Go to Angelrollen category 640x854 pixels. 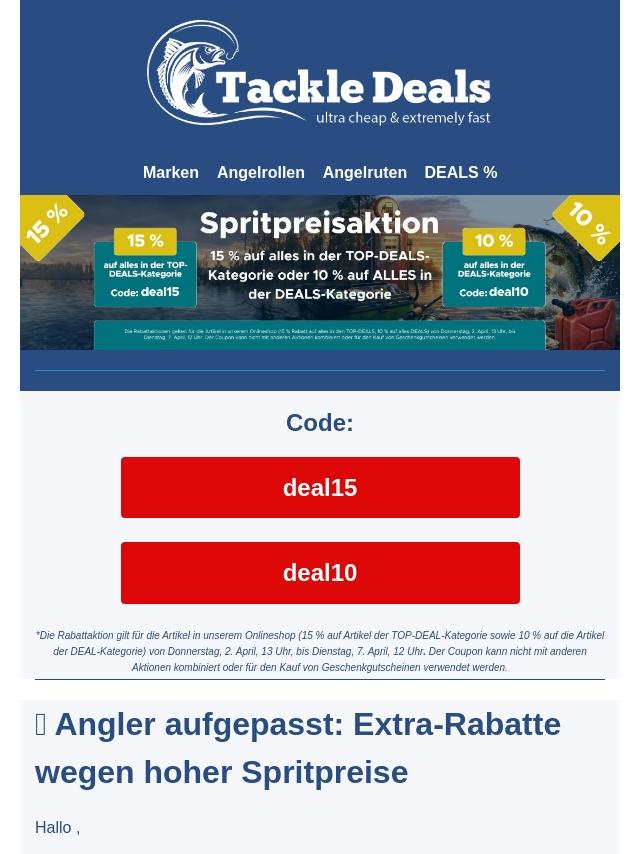(260, 173)
